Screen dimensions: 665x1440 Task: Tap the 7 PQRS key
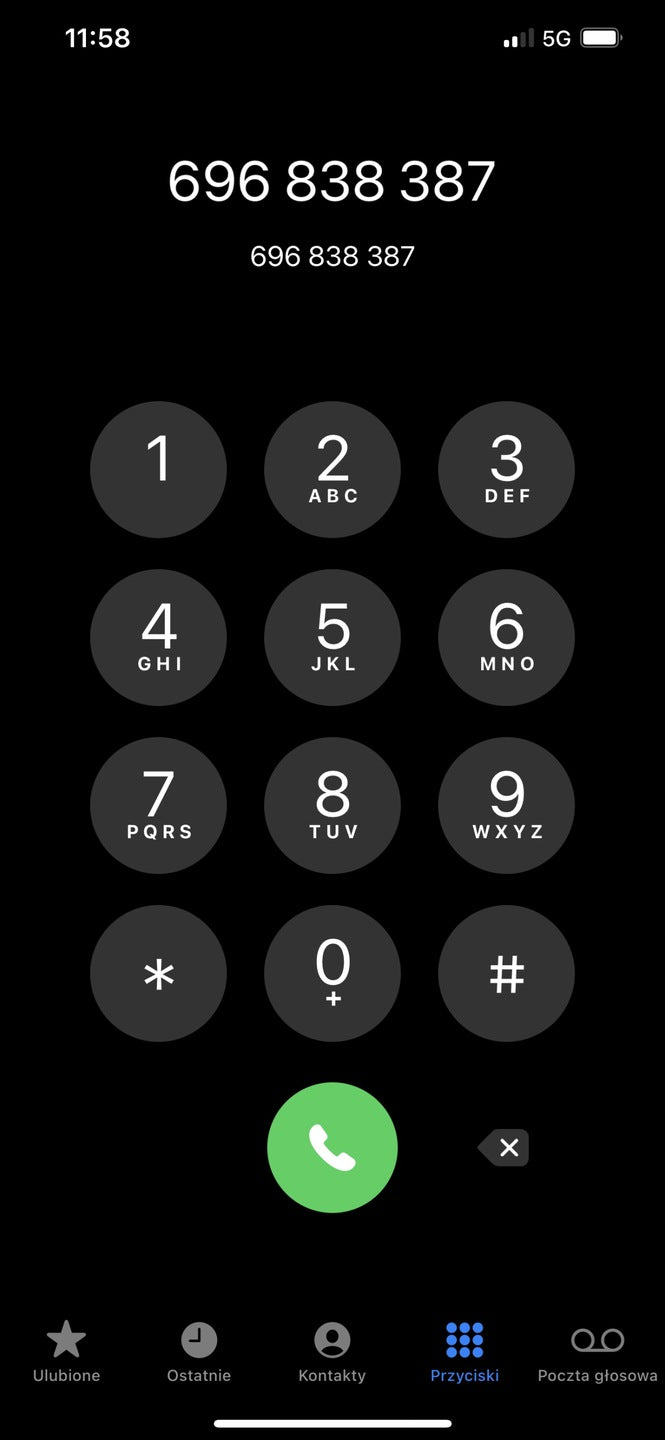click(x=158, y=805)
